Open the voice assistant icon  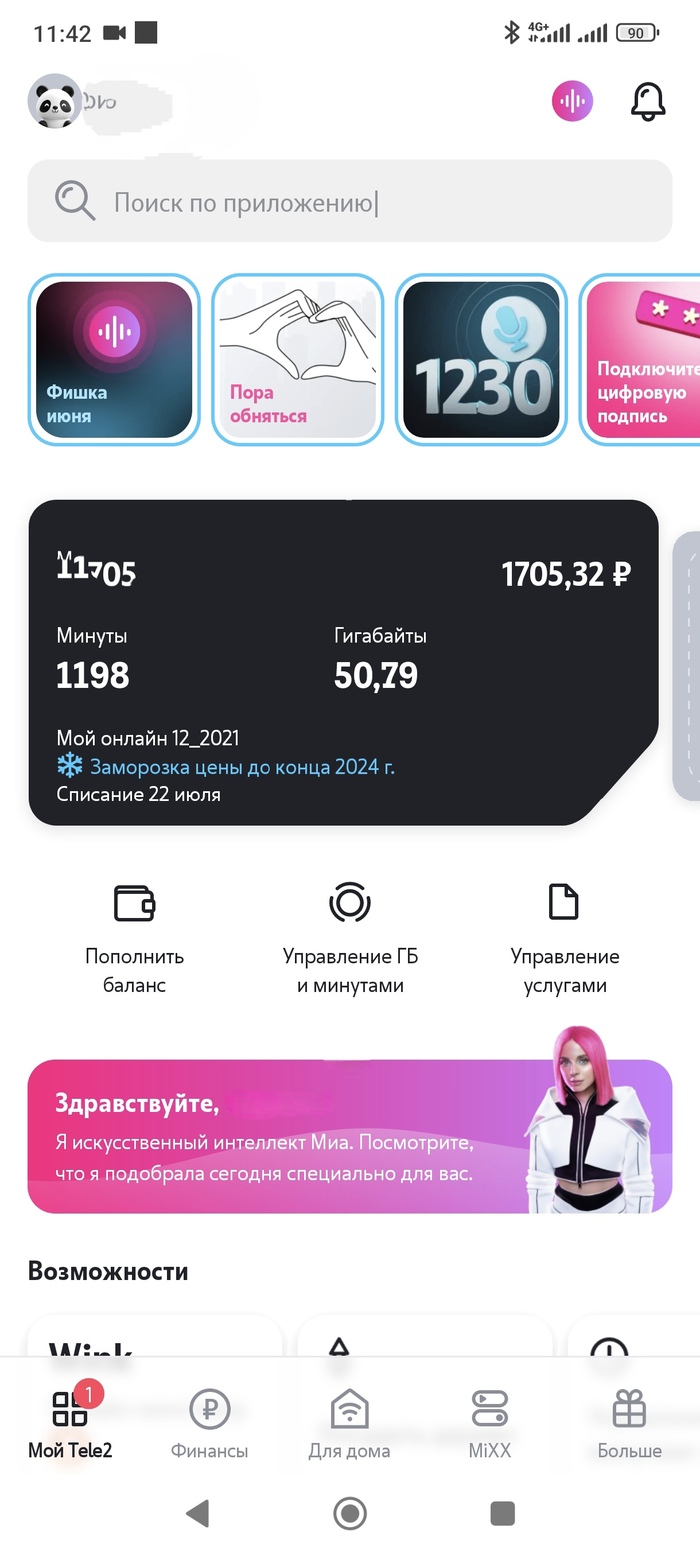click(572, 101)
